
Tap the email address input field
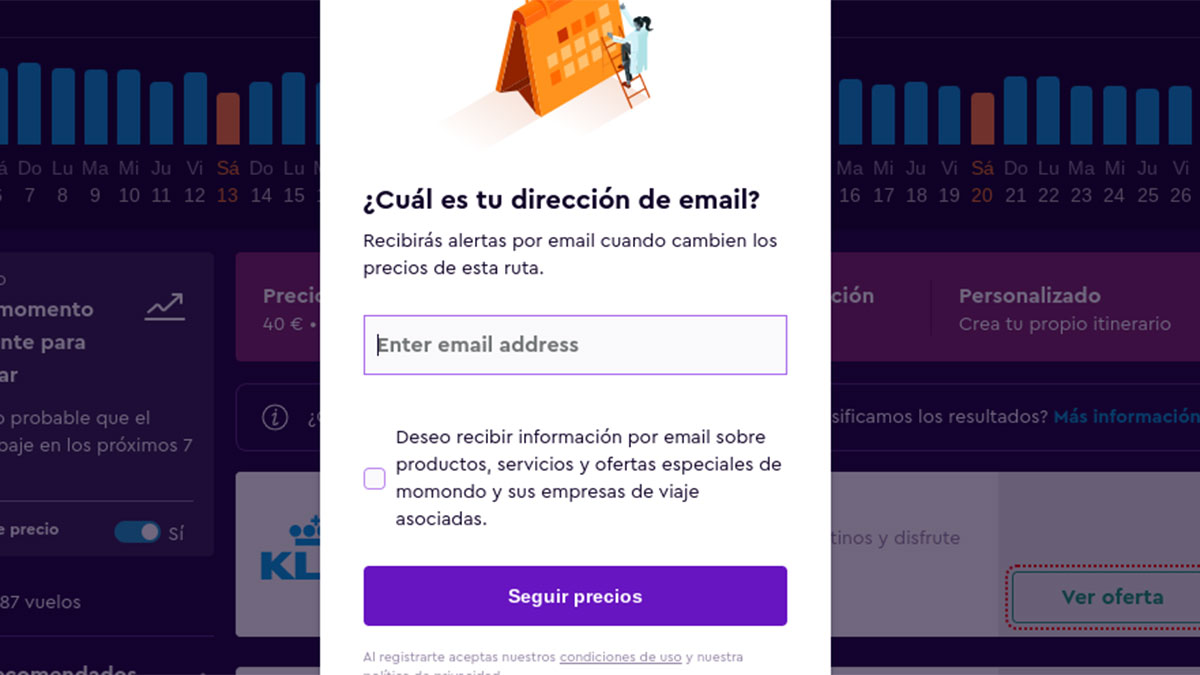[x=575, y=345]
